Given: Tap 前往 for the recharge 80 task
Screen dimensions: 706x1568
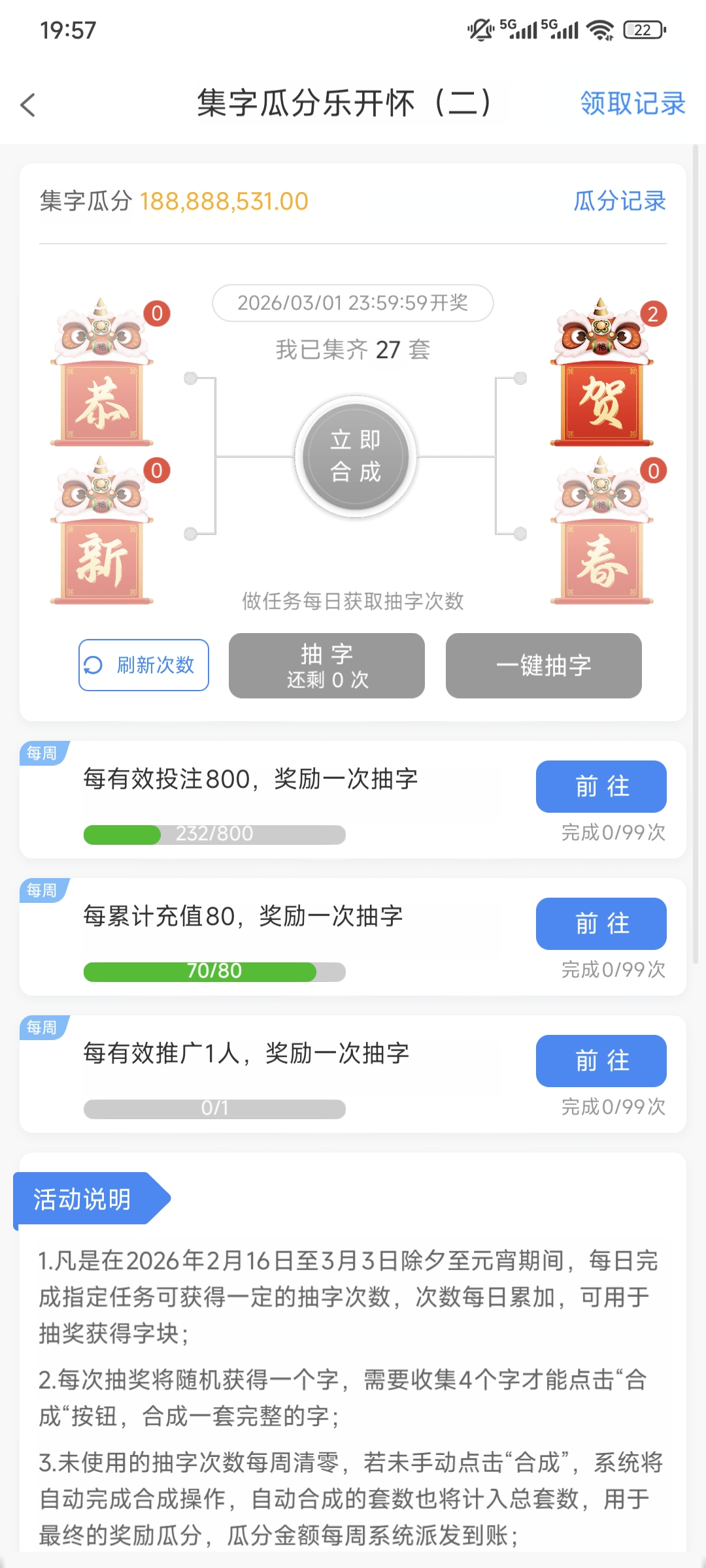Looking at the screenshot, I should point(601,923).
